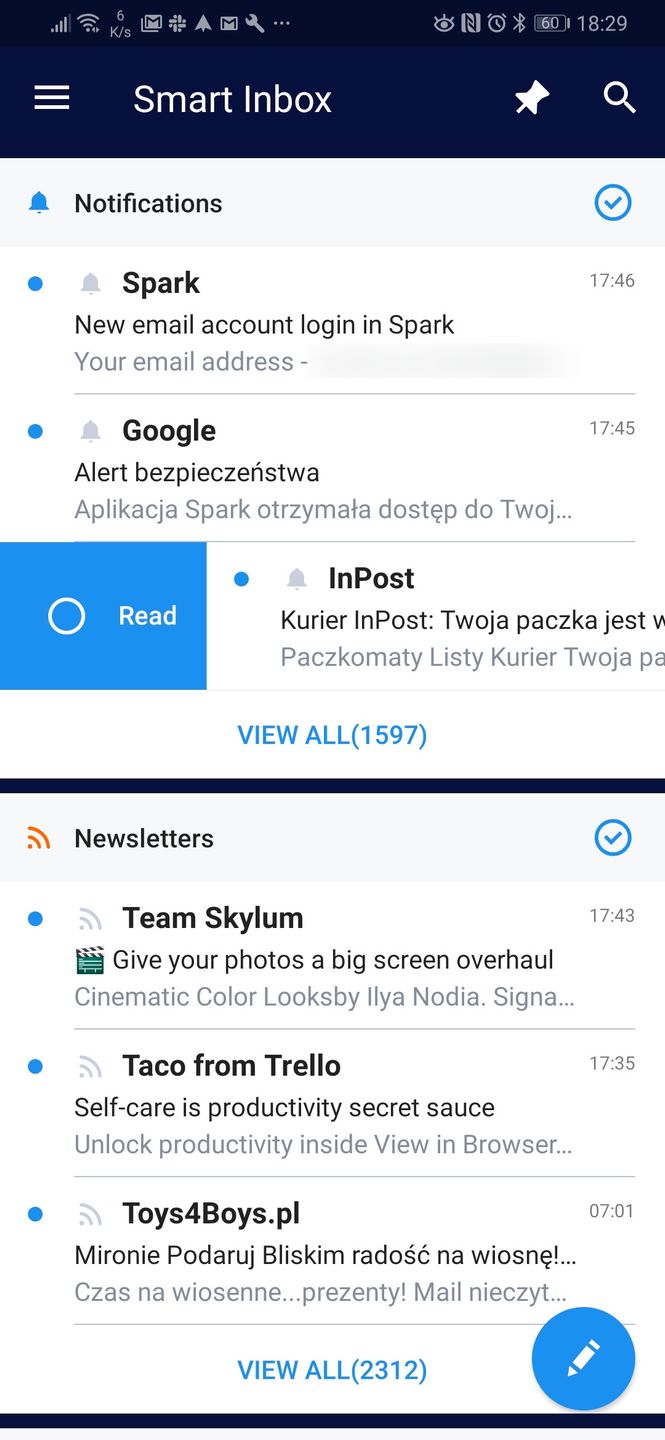Open the Team Skylum newsletter
Image resolution: width=665 pixels, height=1440 pixels.
tap(332, 955)
